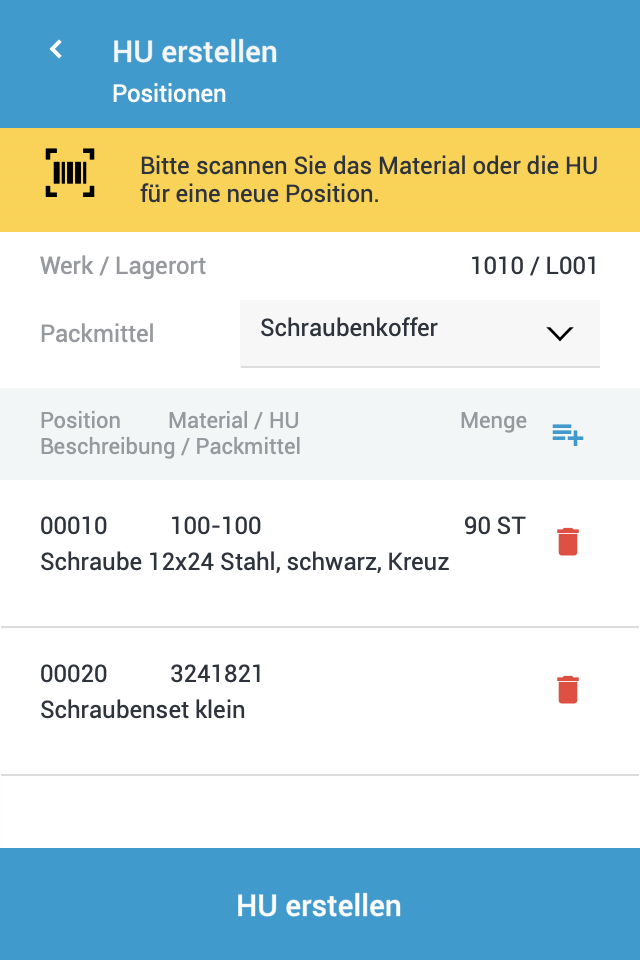The image size is (640, 960).
Task: Delete position 00020 Schraubenset klein
Action: tap(567, 690)
